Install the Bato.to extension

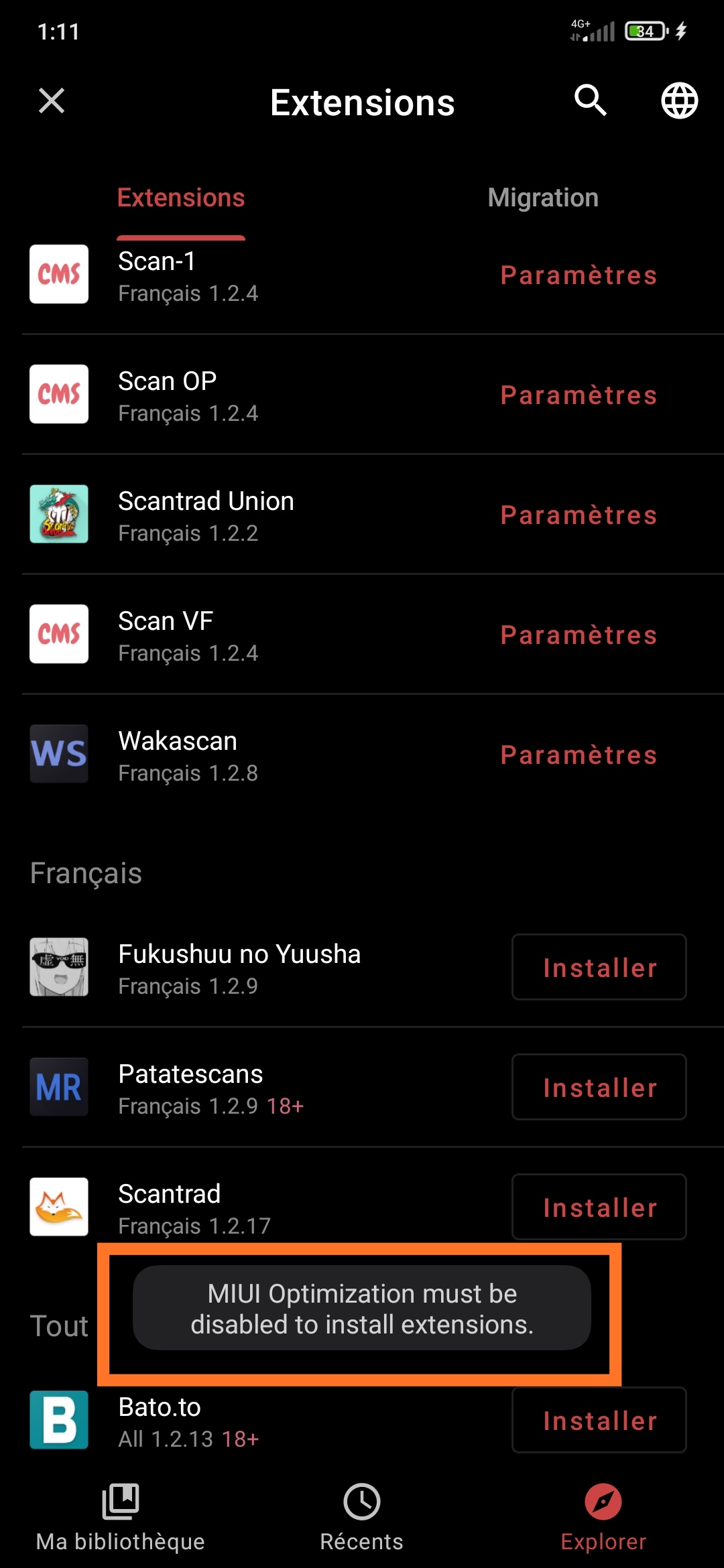coord(599,1421)
